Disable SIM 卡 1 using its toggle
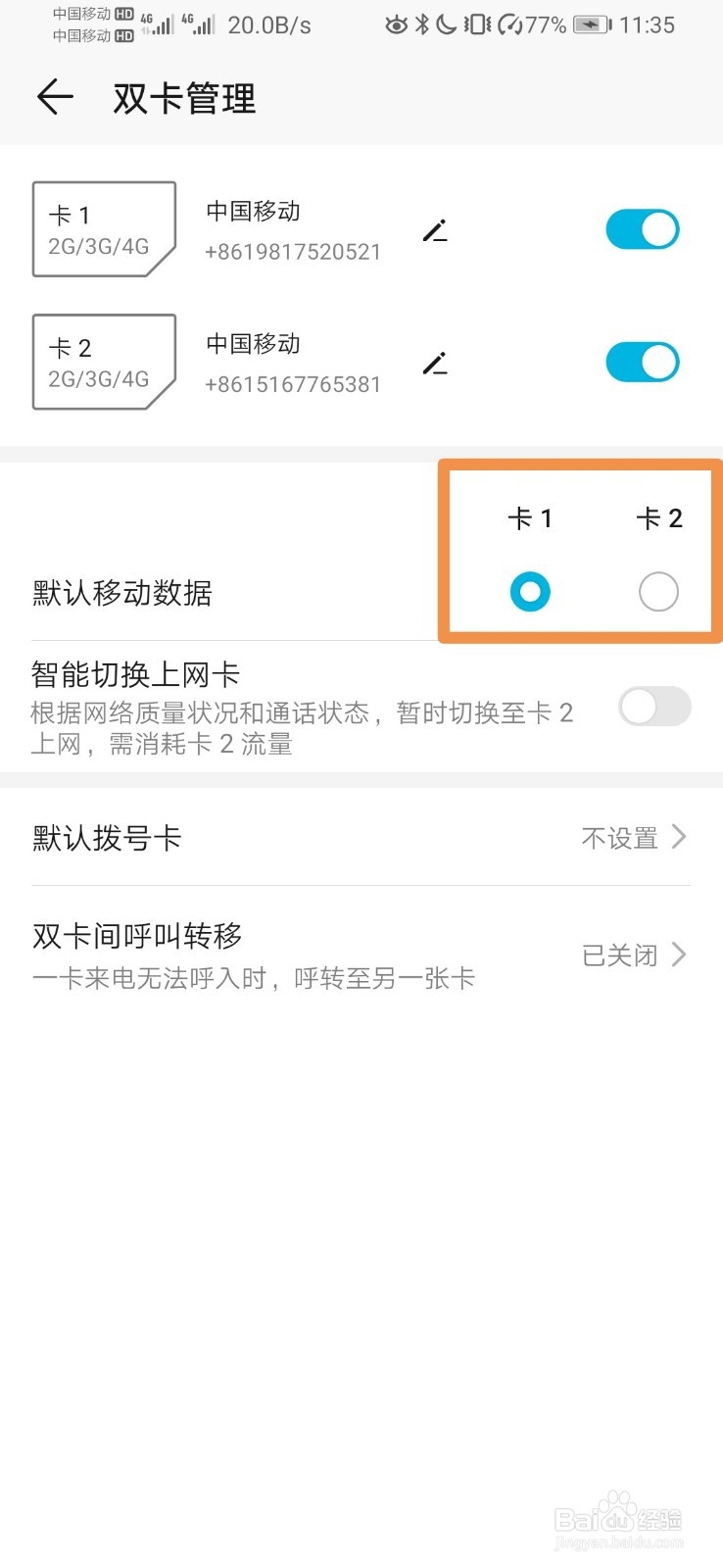 [x=643, y=228]
